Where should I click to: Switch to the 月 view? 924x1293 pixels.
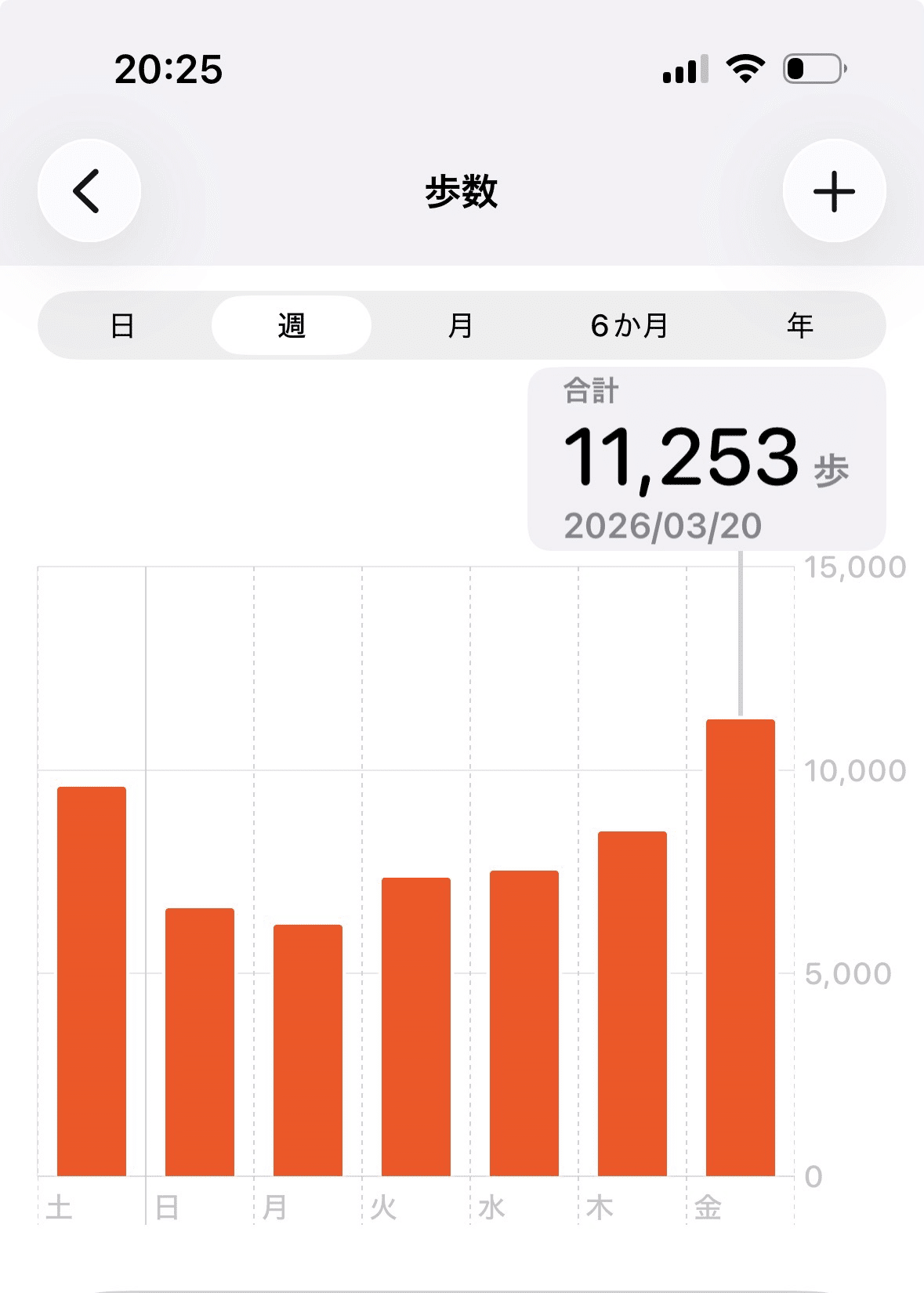(x=460, y=324)
